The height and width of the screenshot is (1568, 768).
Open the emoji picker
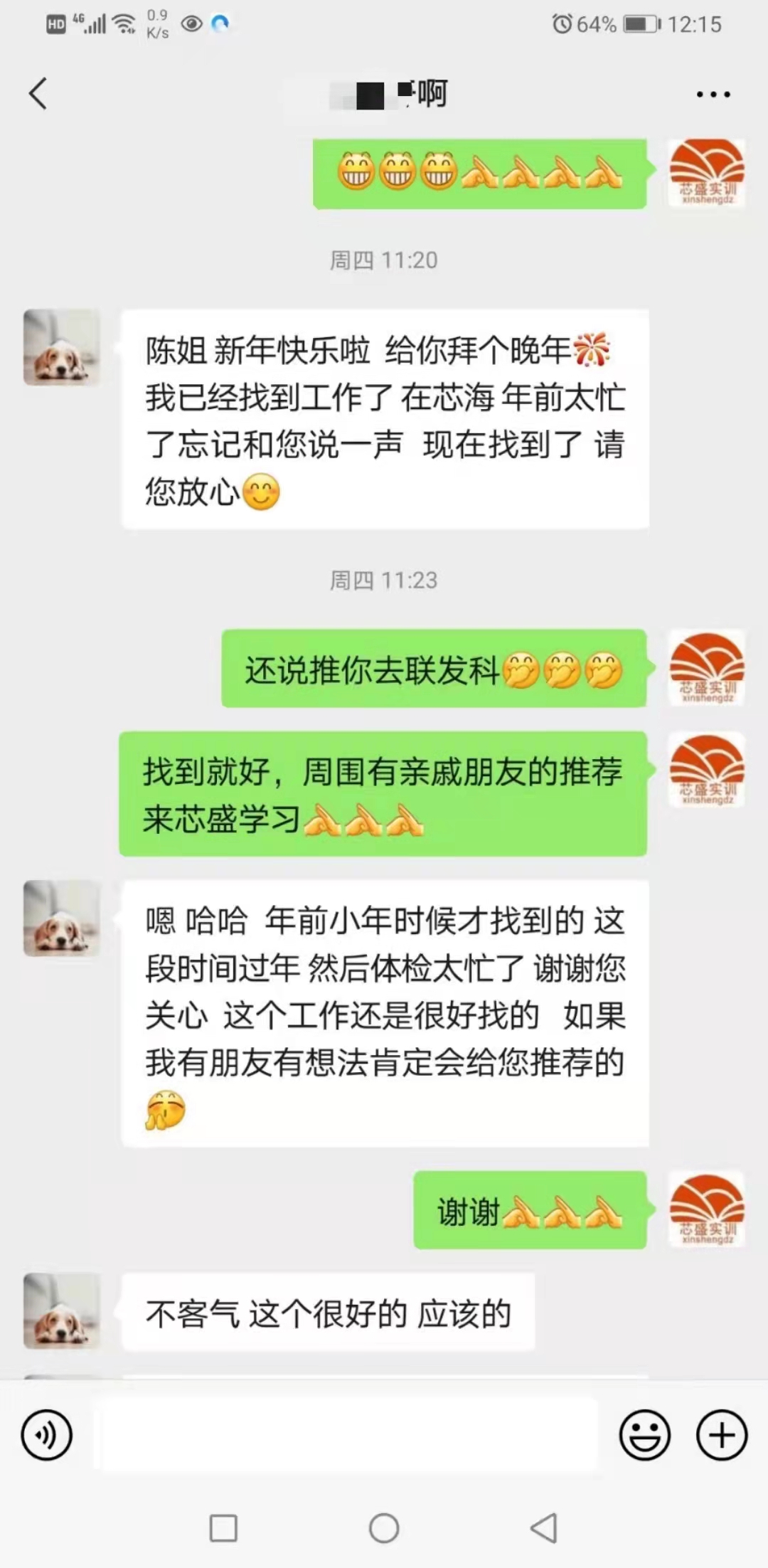(x=645, y=1435)
